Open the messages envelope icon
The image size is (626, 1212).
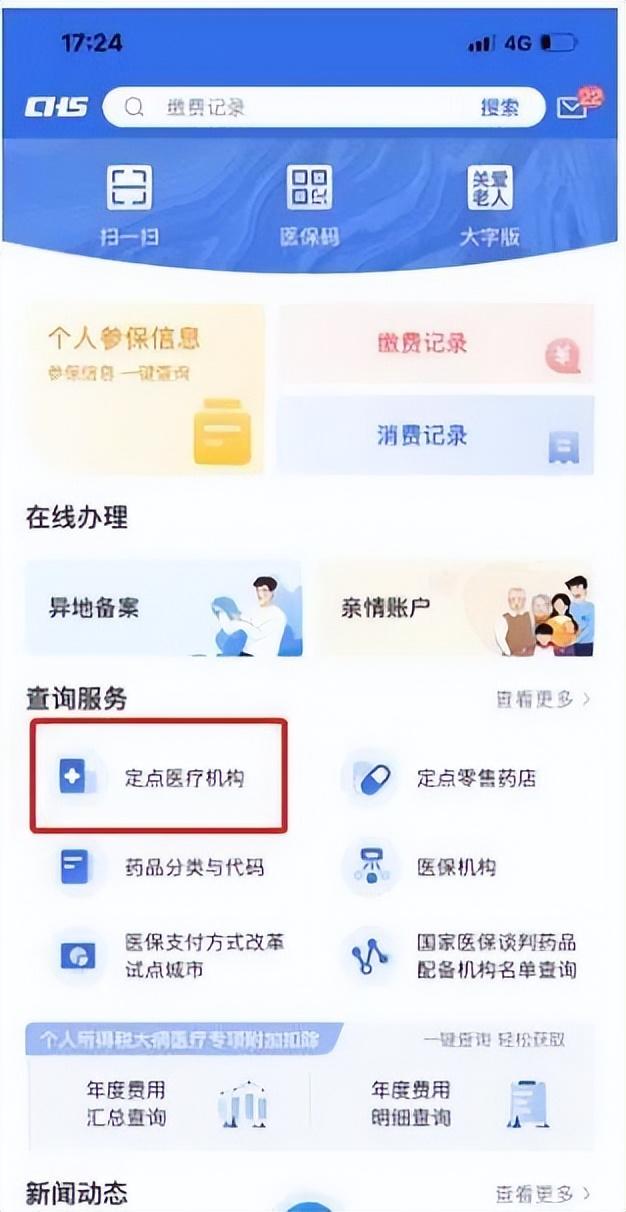[572, 107]
